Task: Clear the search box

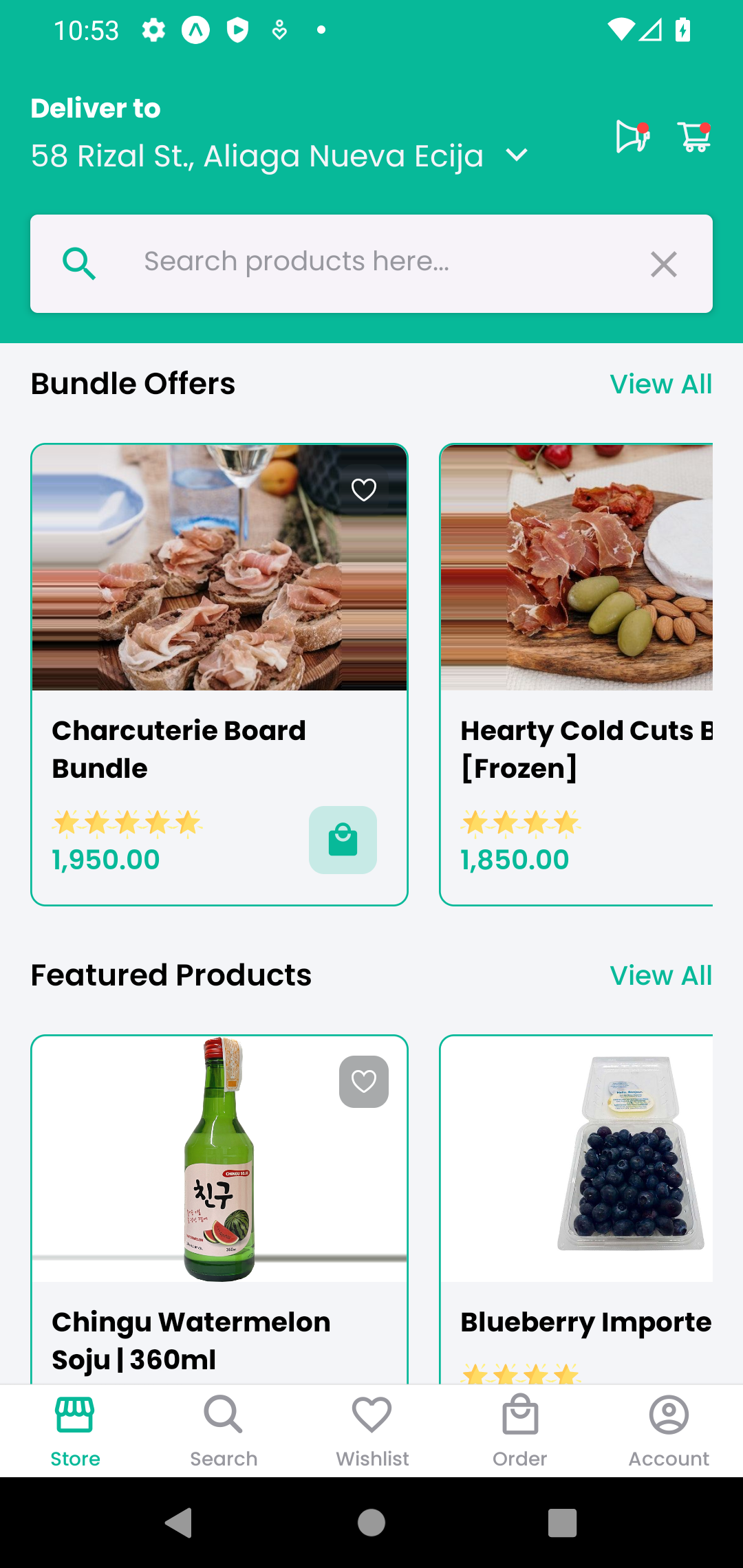Action: tap(663, 264)
